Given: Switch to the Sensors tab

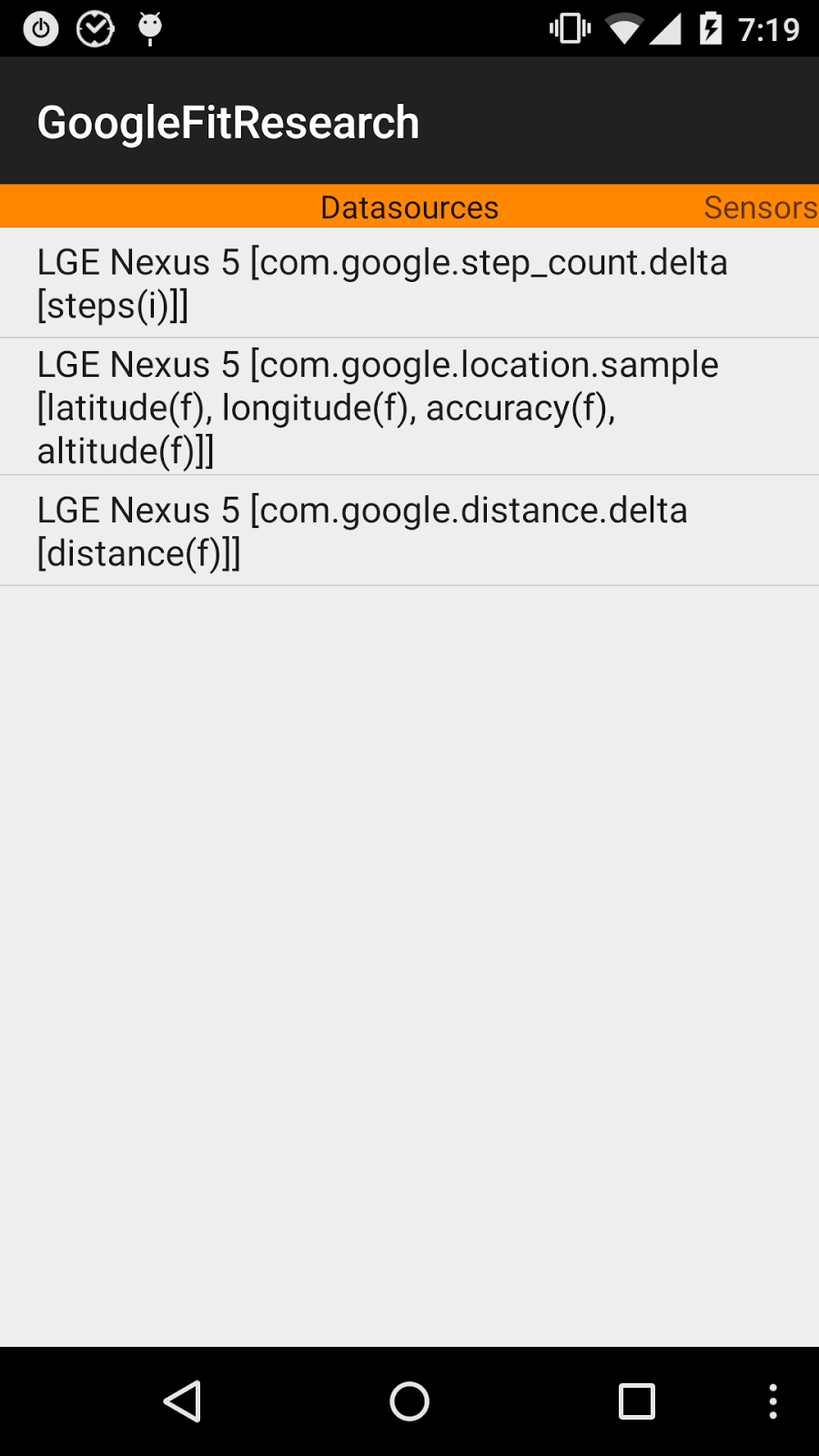Looking at the screenshot, I should point(761,207).
